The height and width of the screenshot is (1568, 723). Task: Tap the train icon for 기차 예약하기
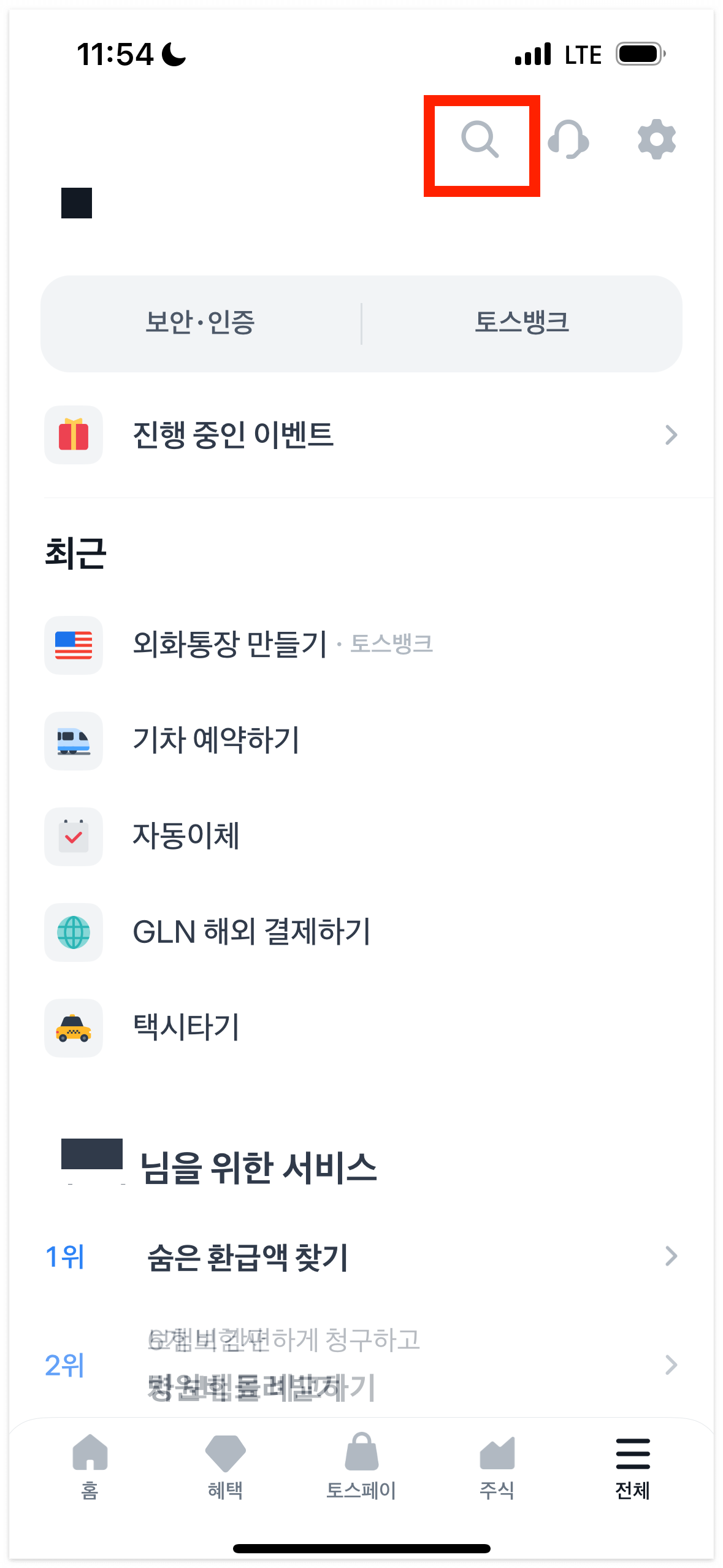[x=74, y=741]
